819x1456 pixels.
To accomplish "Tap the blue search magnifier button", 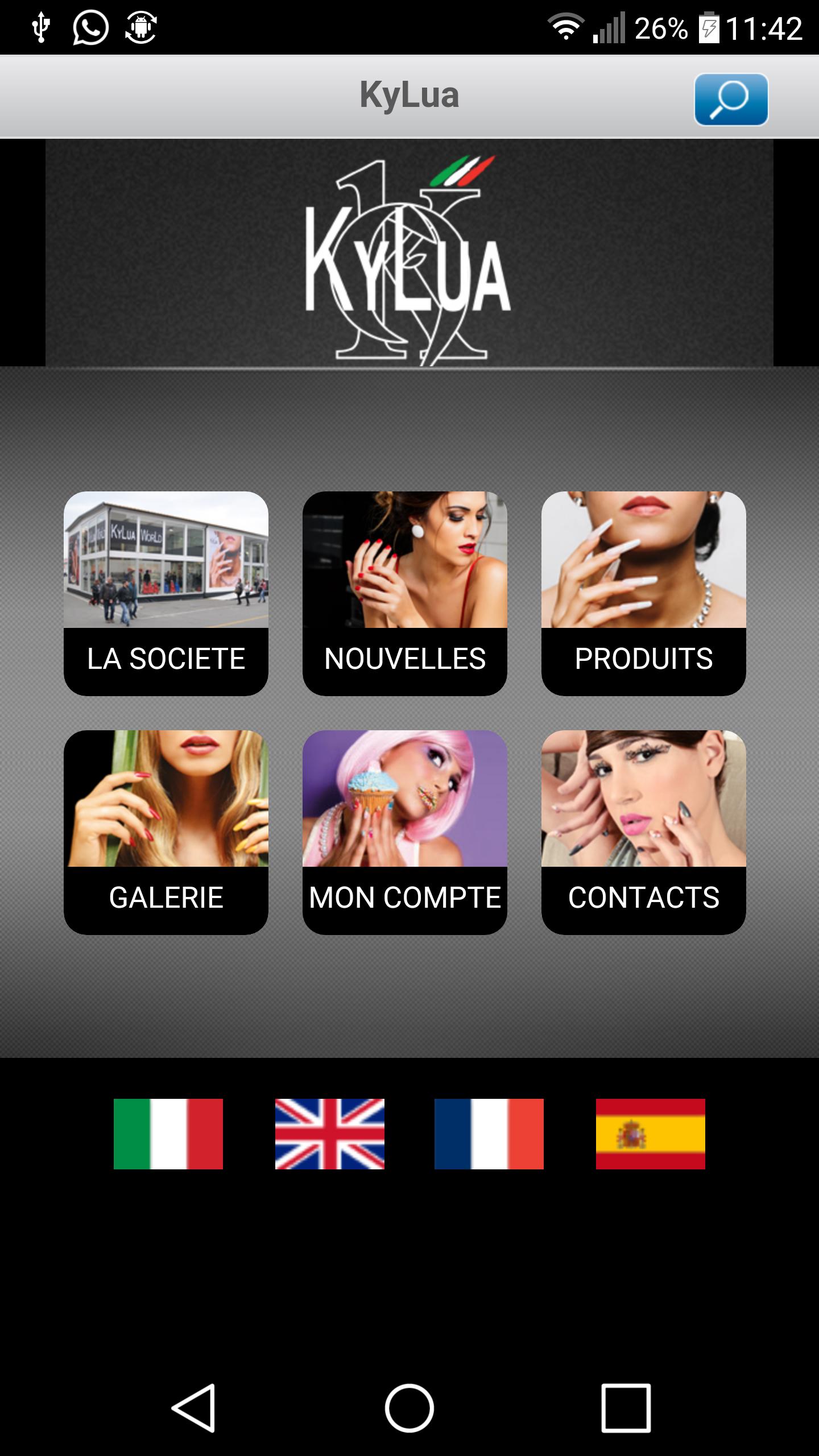I will (x=731, y=99).
